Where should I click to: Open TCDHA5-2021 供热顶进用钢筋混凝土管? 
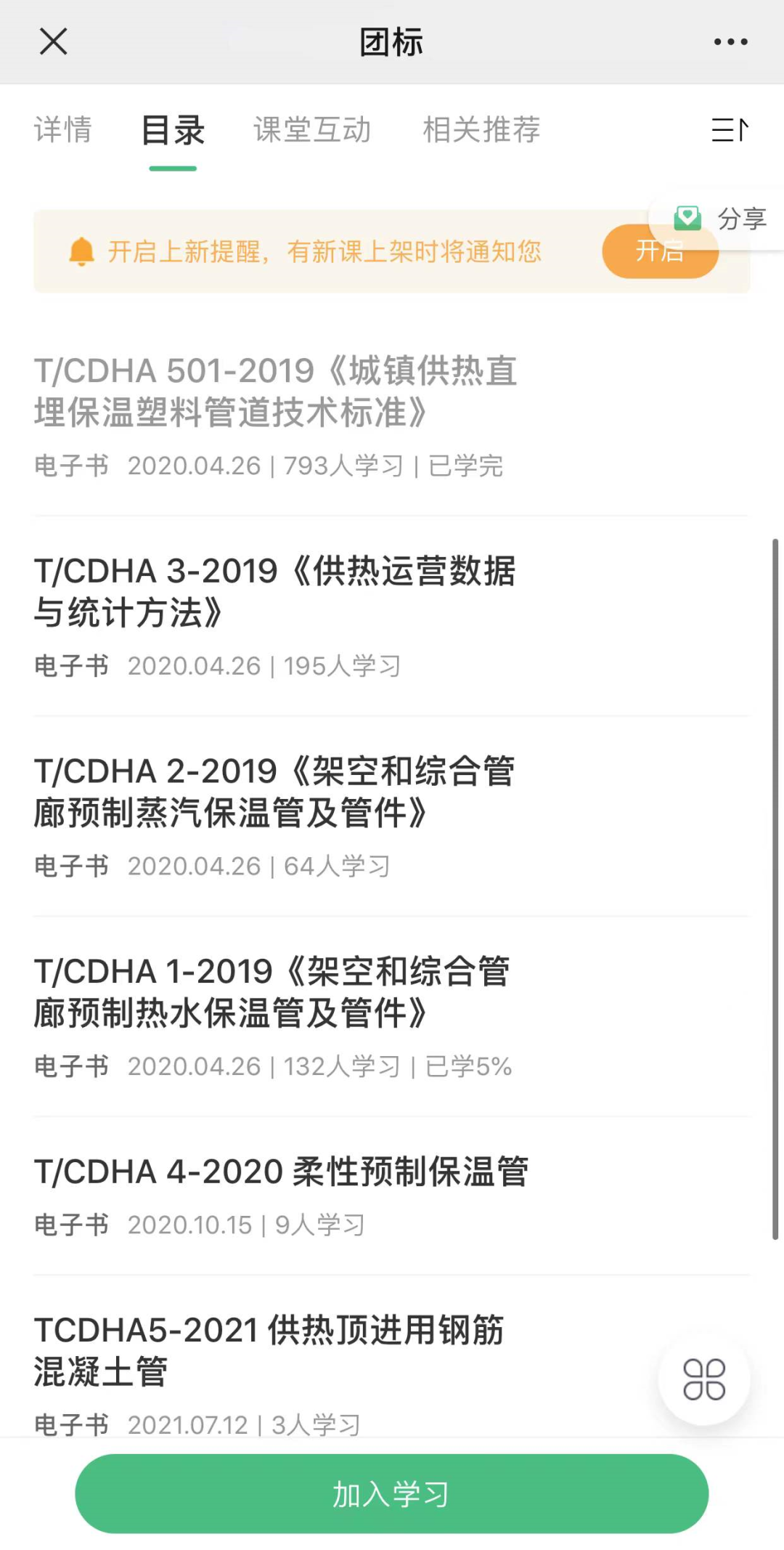click(269, 1351)
